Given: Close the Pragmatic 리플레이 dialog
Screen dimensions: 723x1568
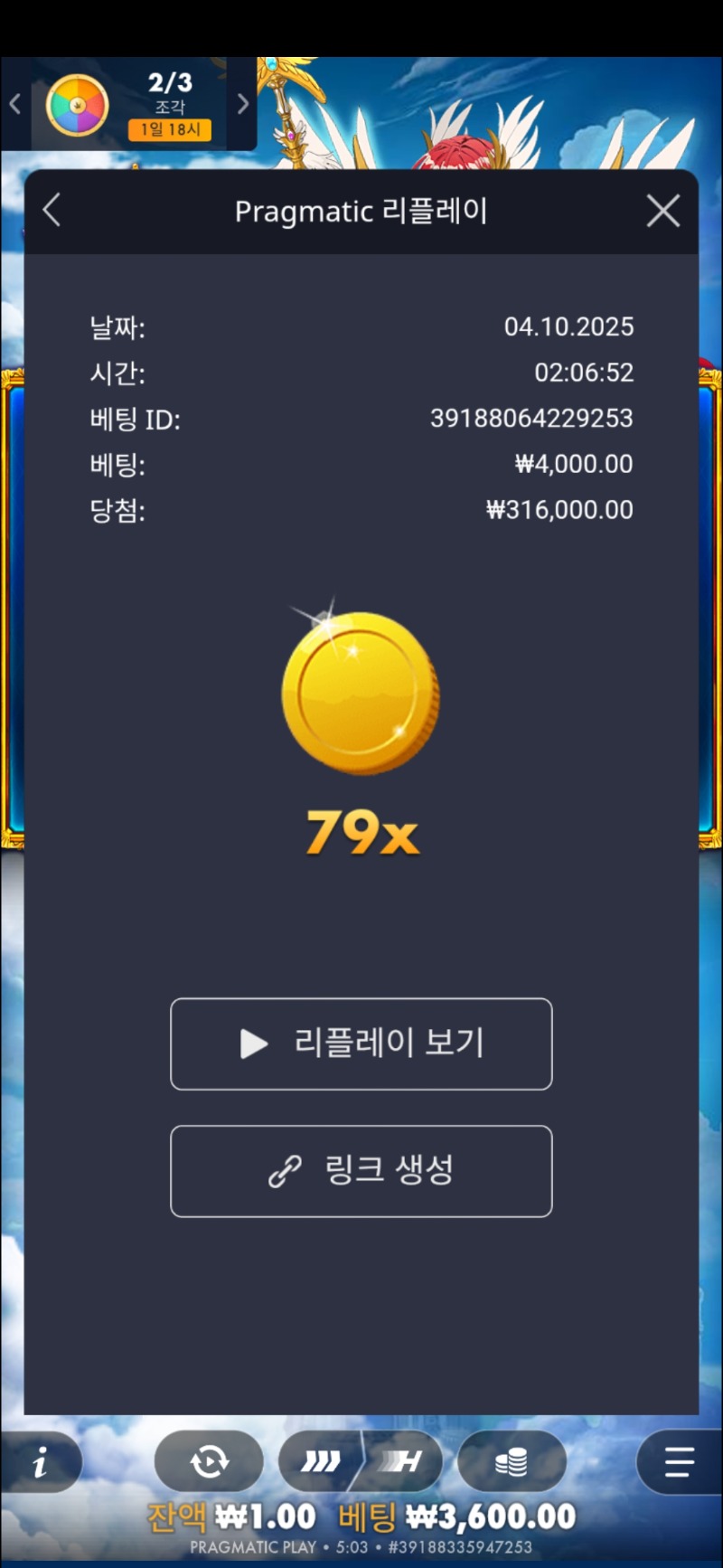Looking at the screenshot, I should pos(663,212).
